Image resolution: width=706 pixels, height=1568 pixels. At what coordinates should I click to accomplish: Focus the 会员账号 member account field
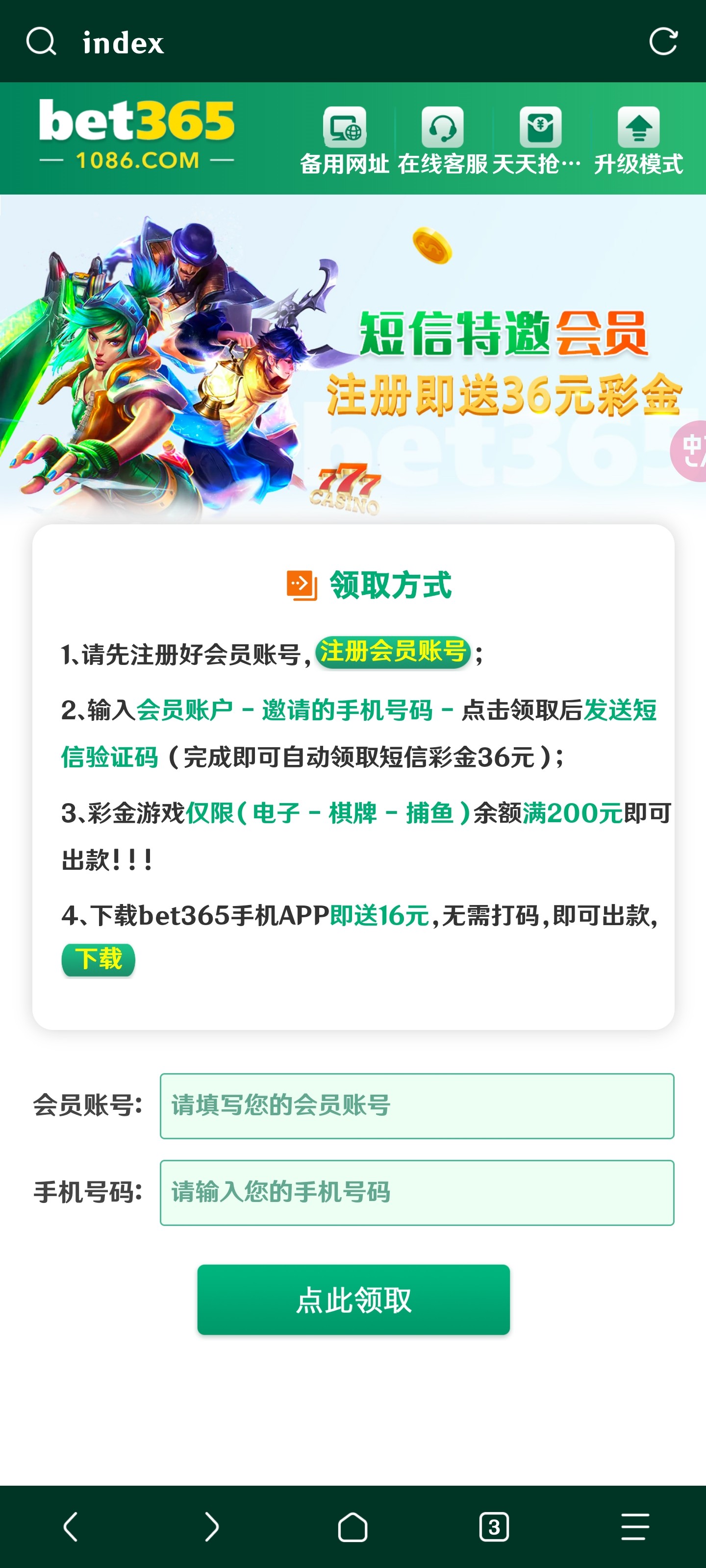coord(417,1106)
